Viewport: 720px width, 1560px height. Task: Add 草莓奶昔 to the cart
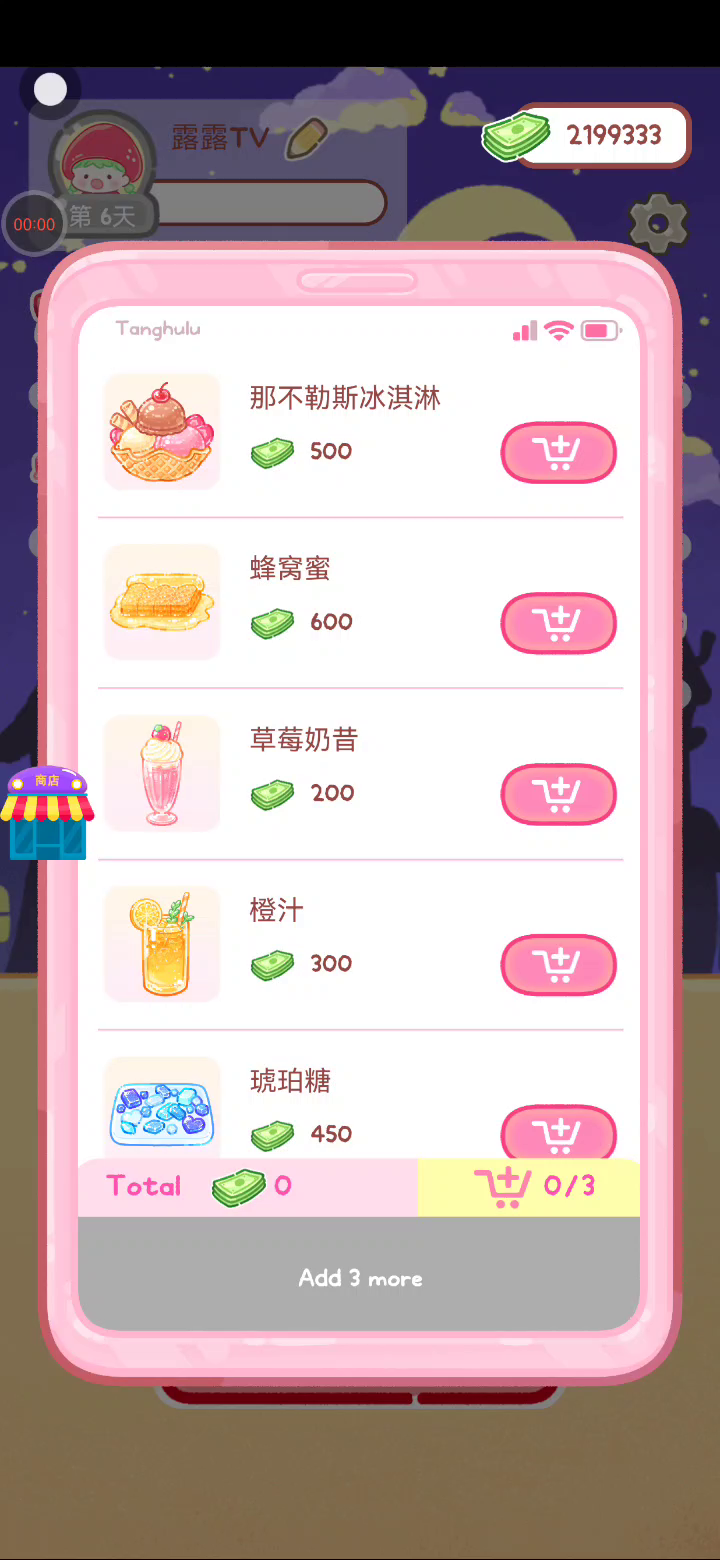558,795
